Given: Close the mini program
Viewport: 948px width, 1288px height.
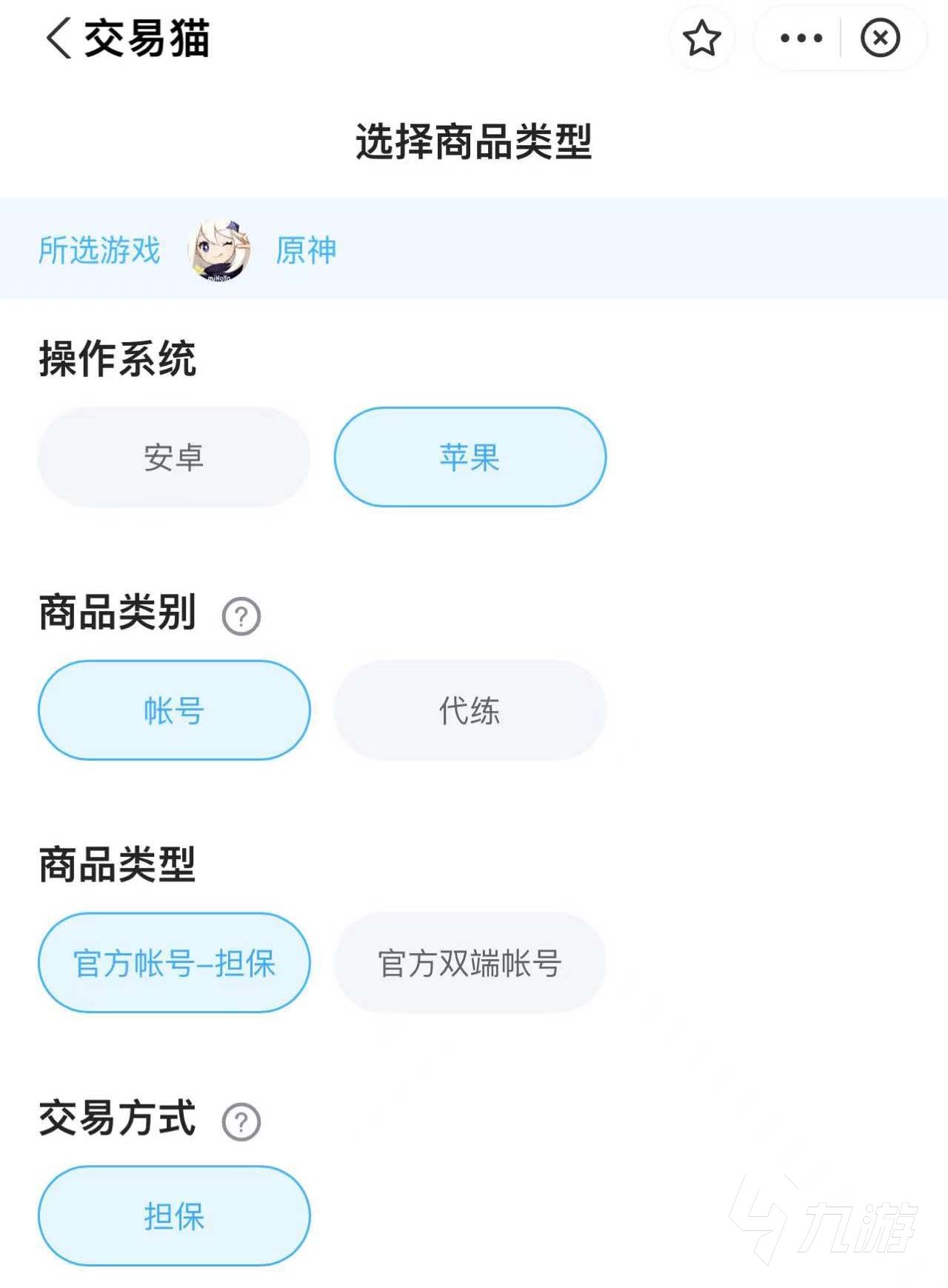Looking at the screenshot, I should (880, 39).
